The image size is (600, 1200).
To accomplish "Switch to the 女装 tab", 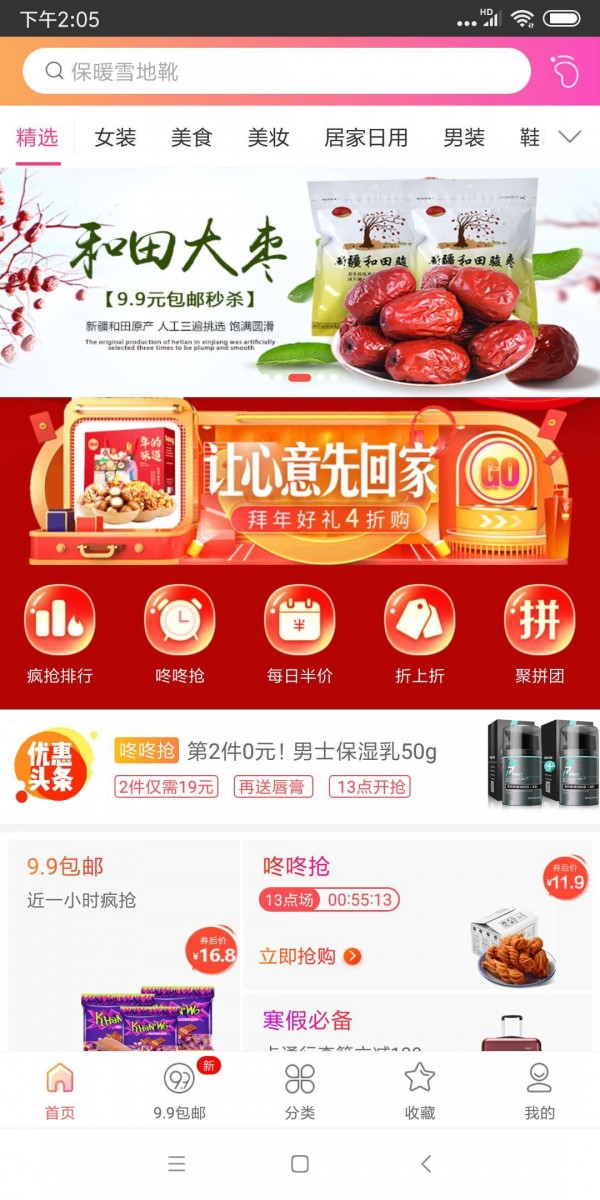I will click(x=115, y=138).
